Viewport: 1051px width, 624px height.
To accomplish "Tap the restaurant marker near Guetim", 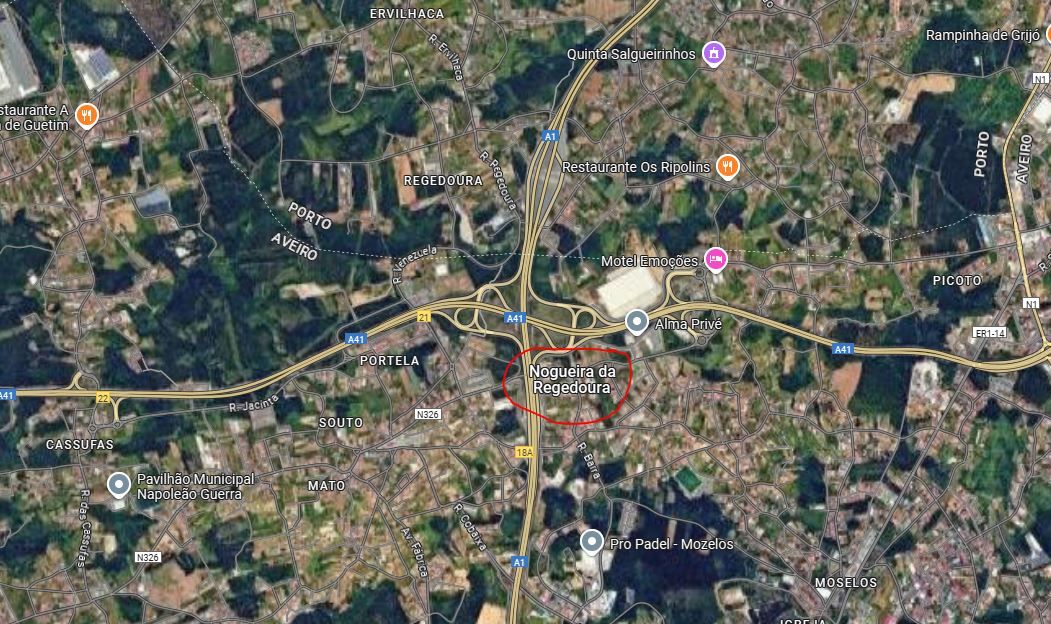I will pyautogui.click(x=87, y=116).
